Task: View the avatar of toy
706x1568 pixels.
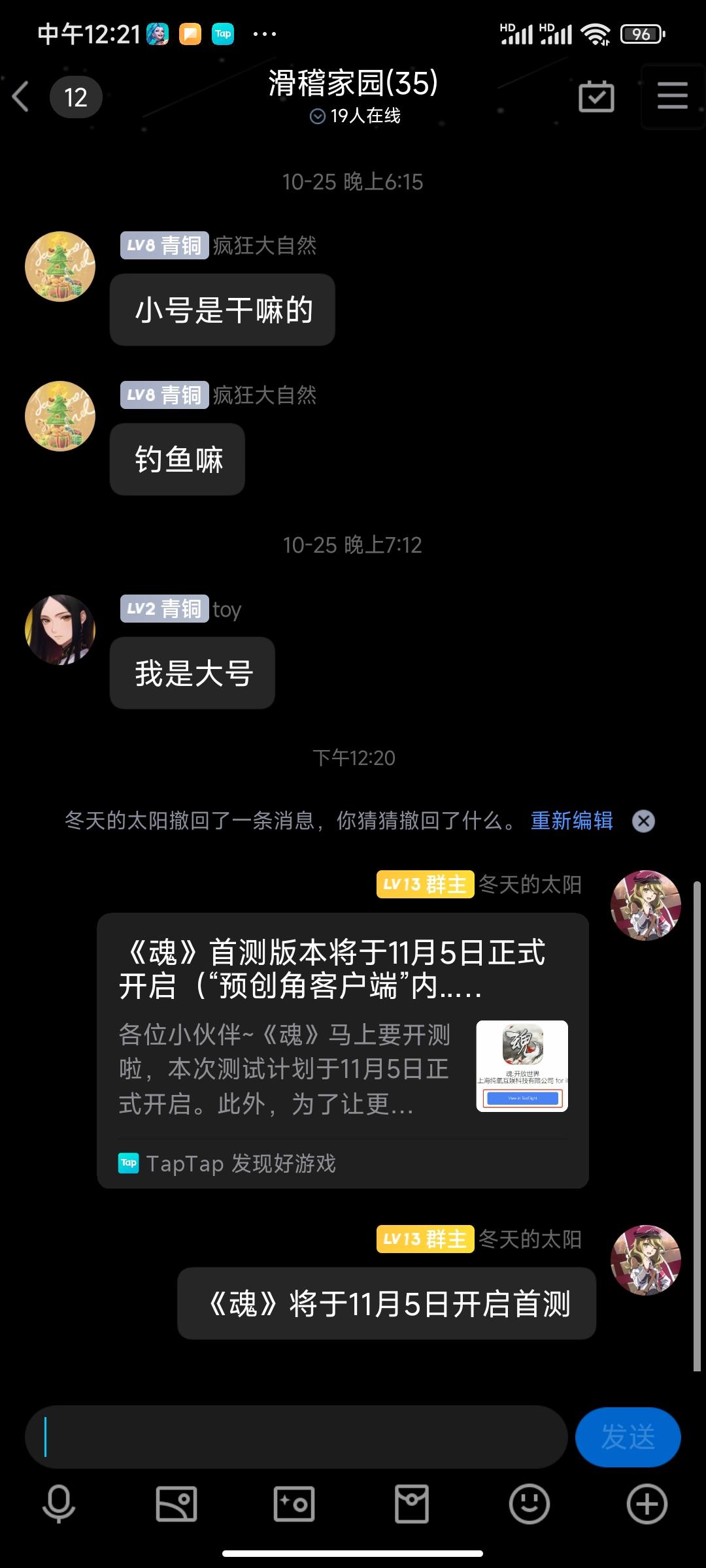Action: click(60, 630)
